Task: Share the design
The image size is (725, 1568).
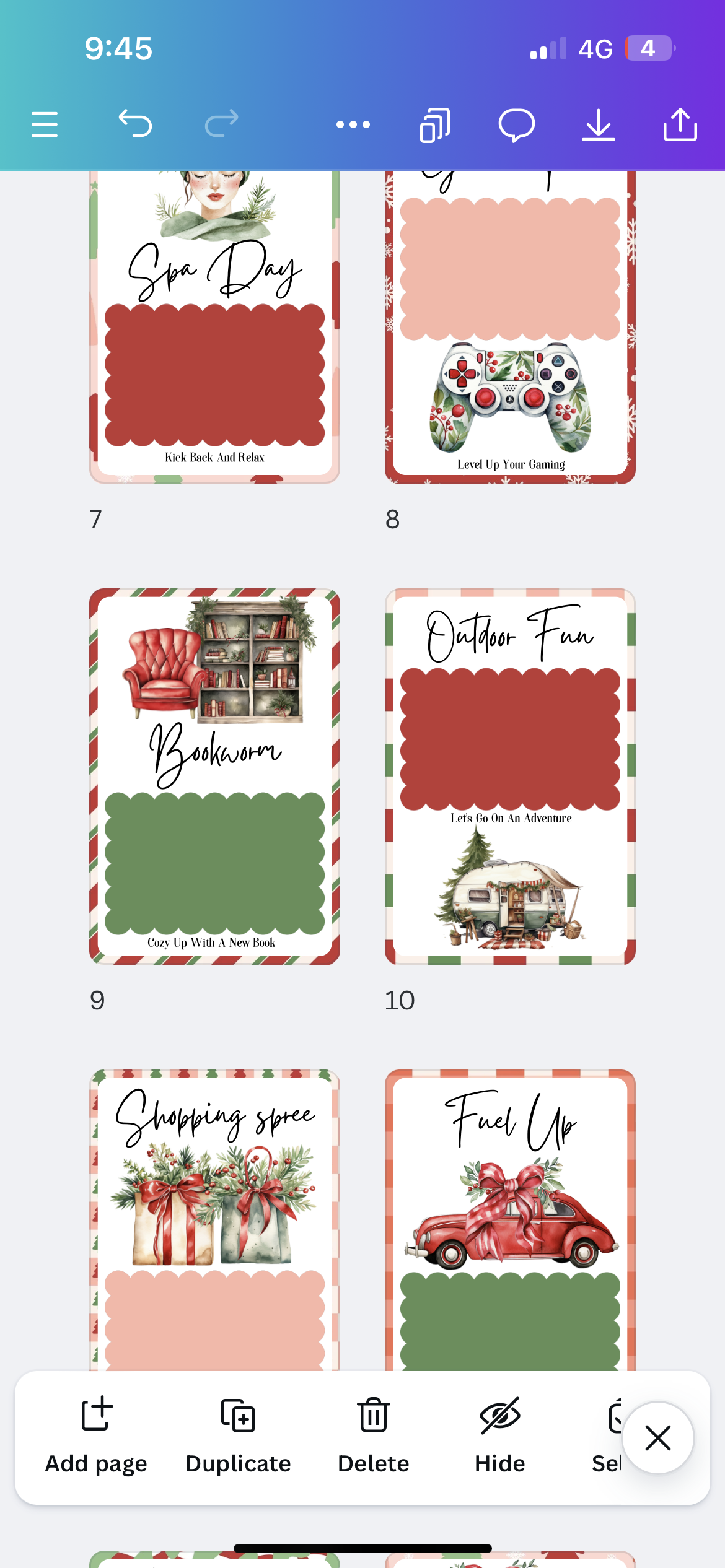Action: tap(680, 124)
